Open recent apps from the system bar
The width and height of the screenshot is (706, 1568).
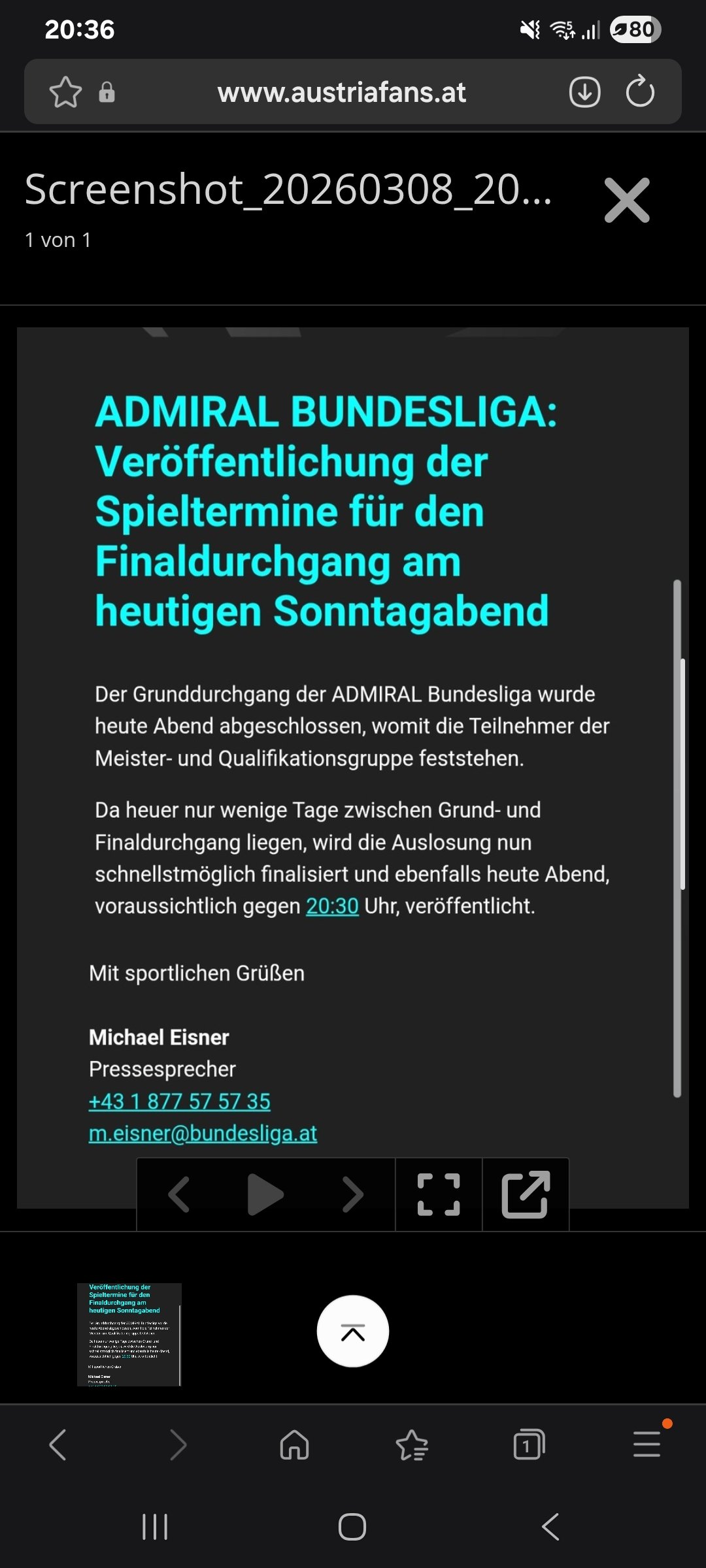point(155,1527)
